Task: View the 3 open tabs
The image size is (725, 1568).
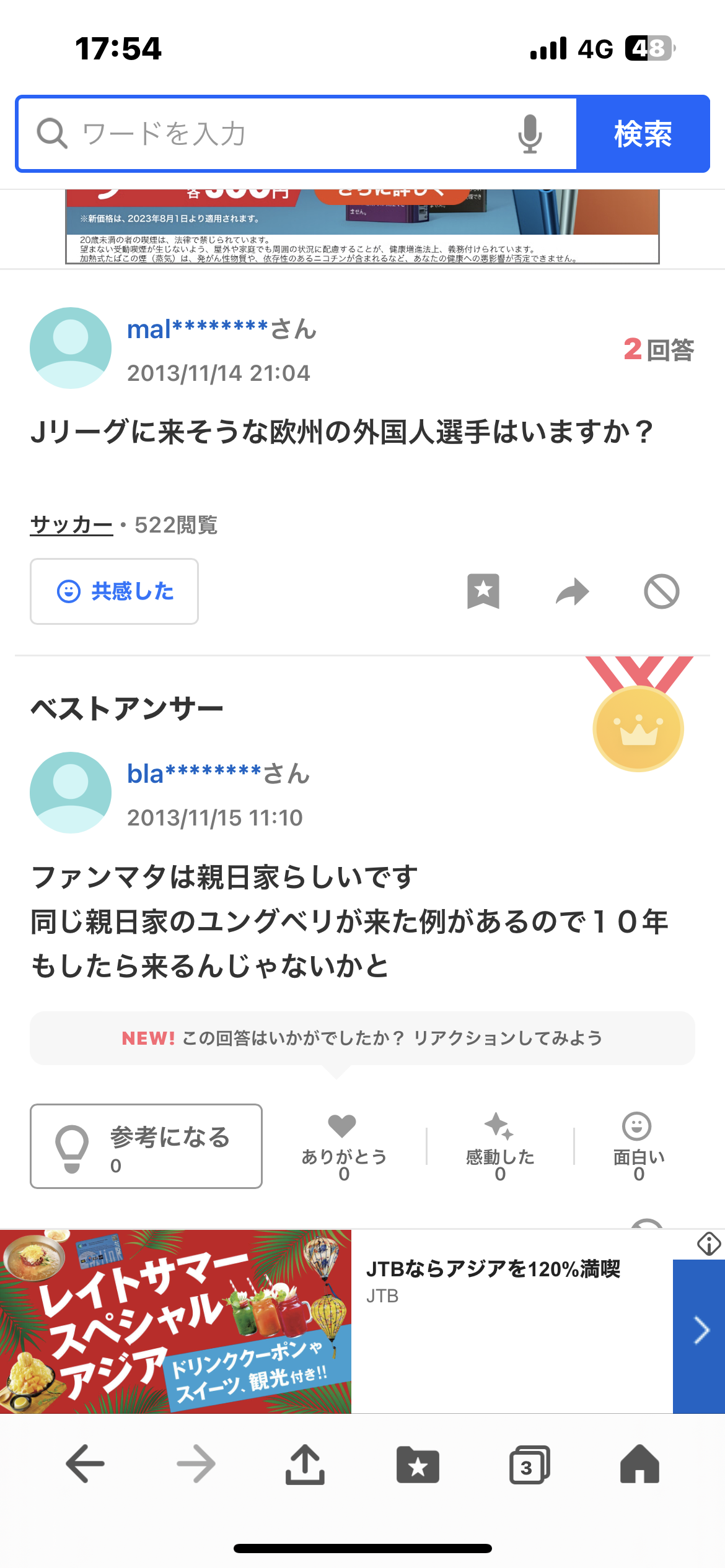Action: [x=529, y=1465]
